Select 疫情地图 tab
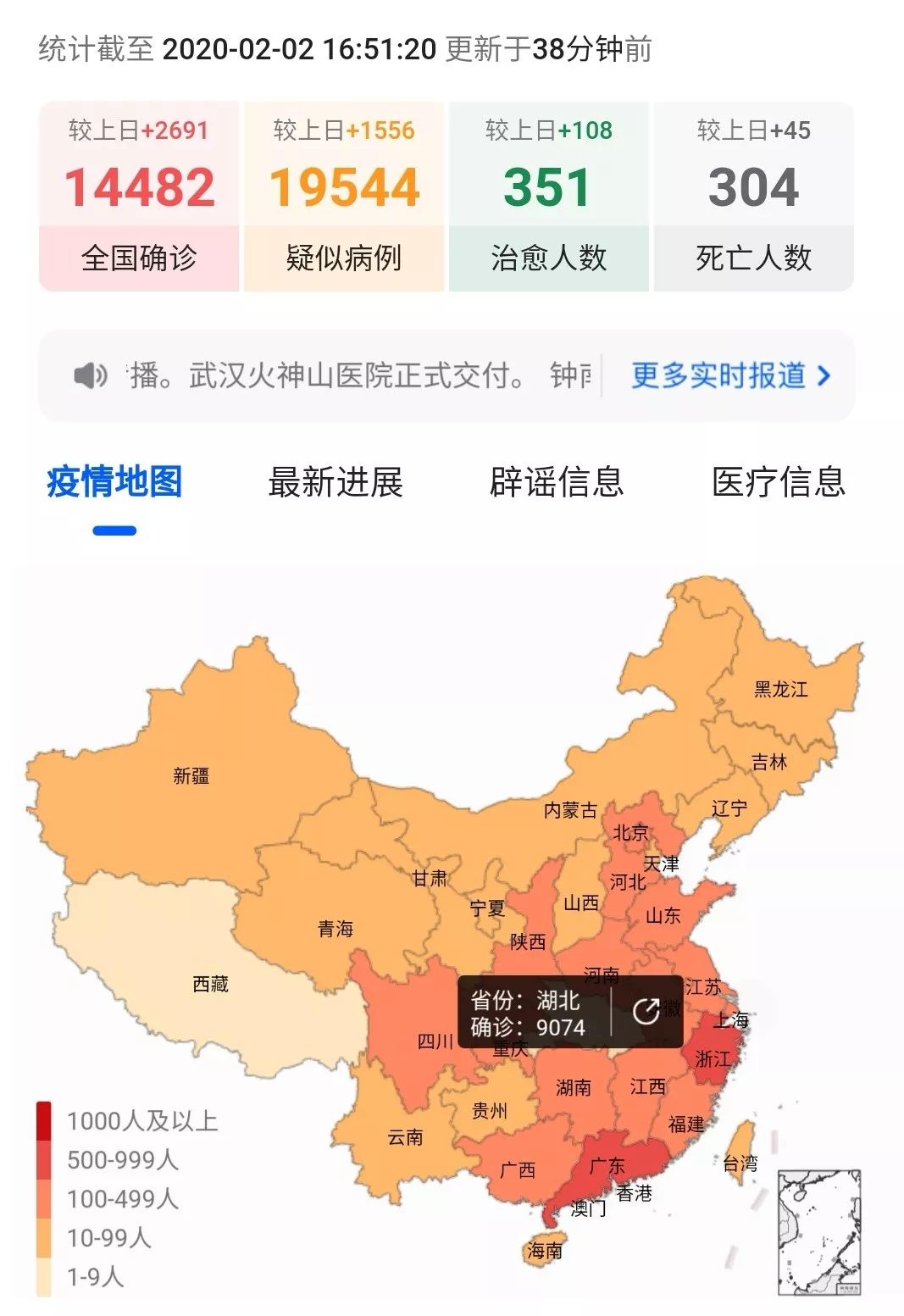The image size is (904, 1316). 114,482
